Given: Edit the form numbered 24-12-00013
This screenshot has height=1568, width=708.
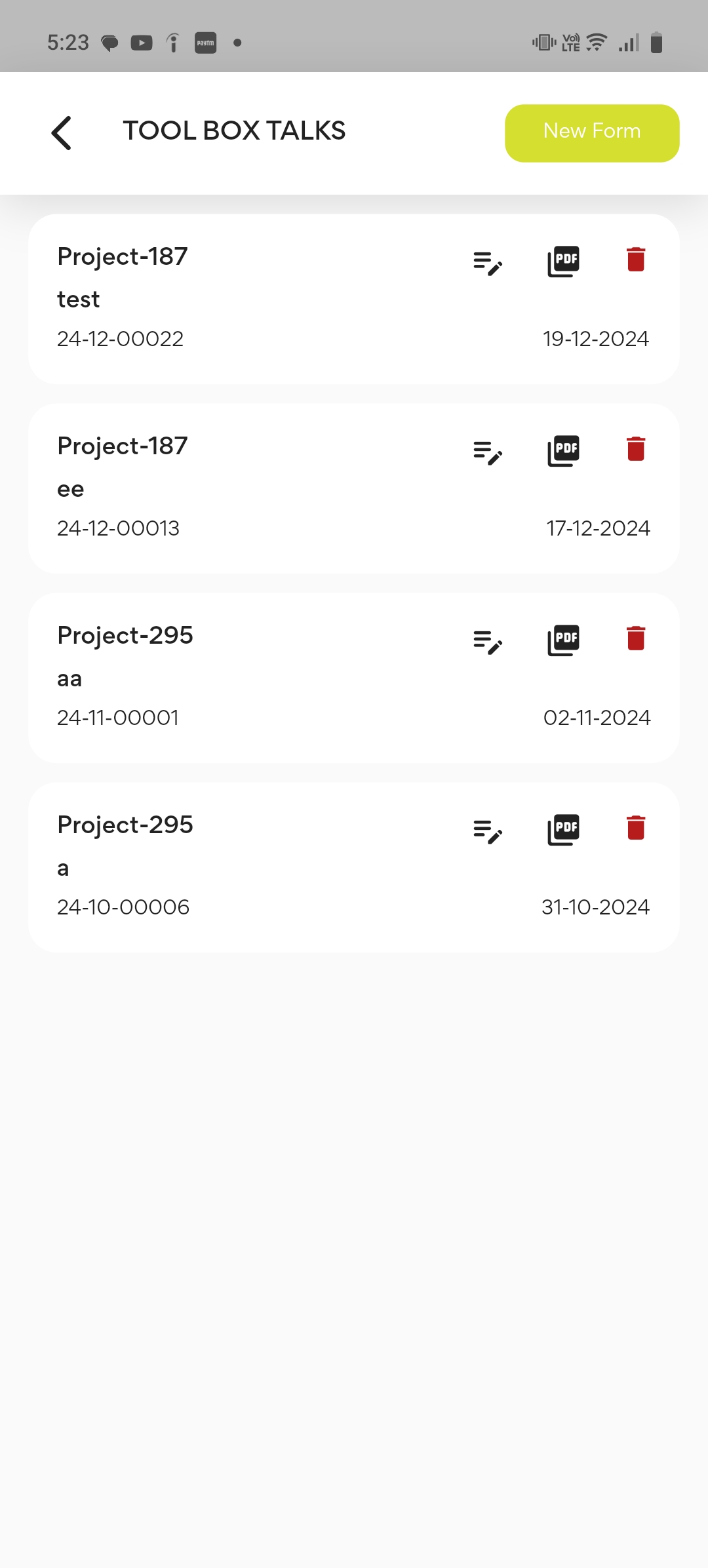Looking at the screenshot, I should click(x=488, y=452).
